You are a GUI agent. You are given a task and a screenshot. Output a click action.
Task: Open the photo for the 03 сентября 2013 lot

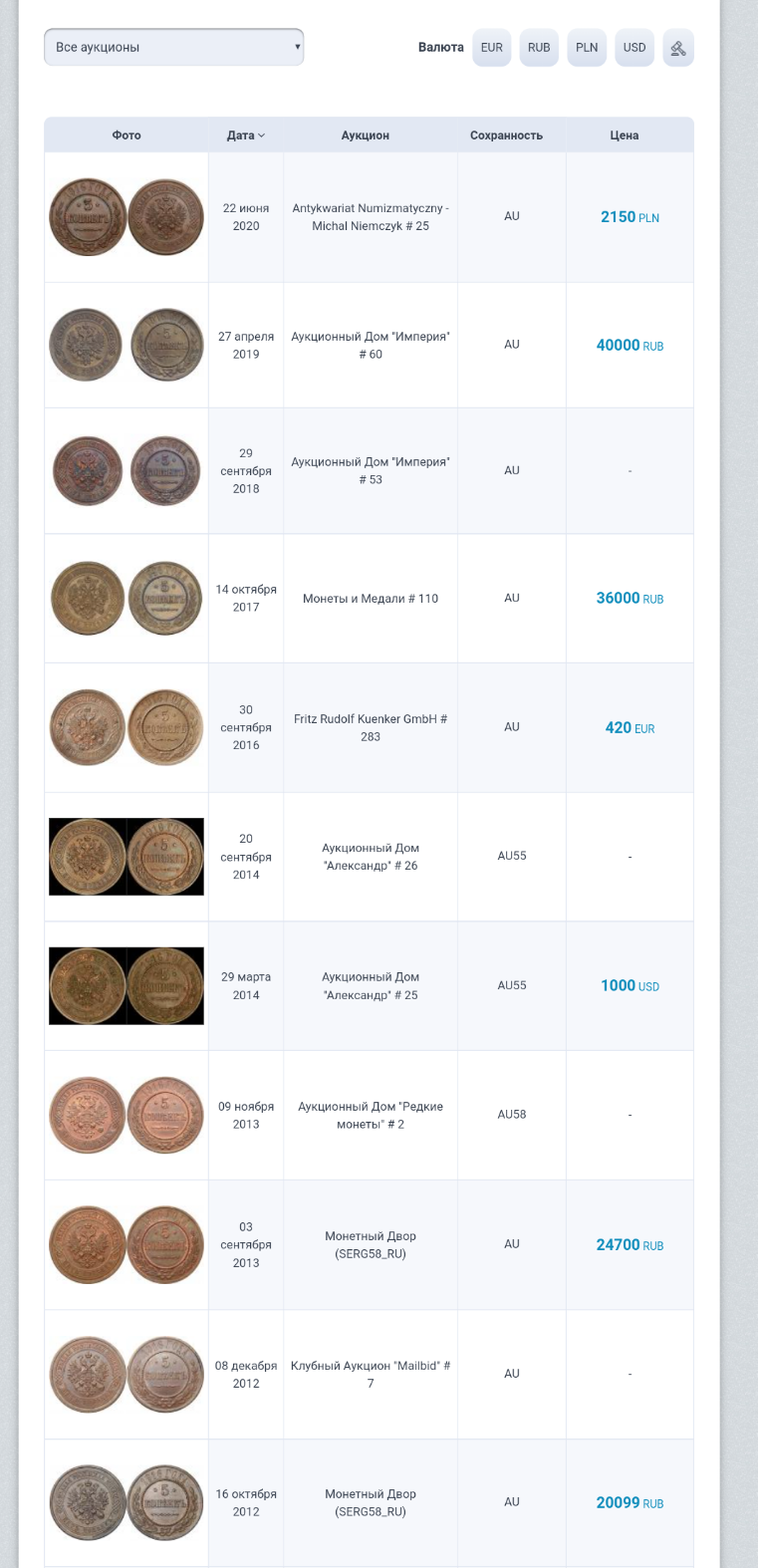coord(126,1244)
